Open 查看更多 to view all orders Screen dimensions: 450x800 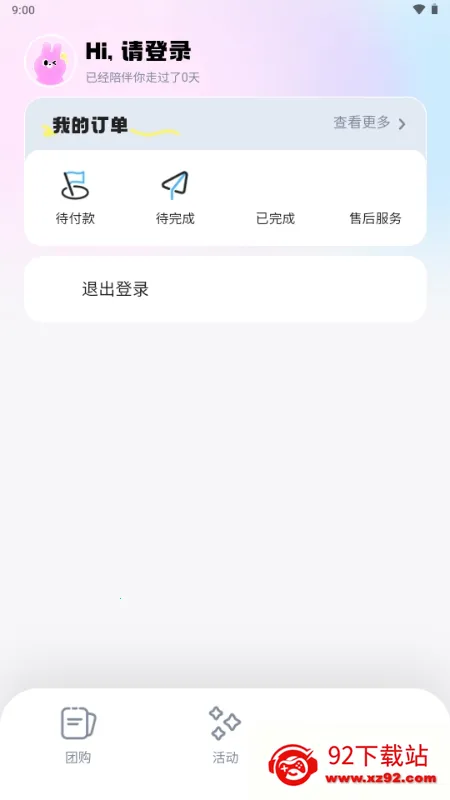pos(370,123)
